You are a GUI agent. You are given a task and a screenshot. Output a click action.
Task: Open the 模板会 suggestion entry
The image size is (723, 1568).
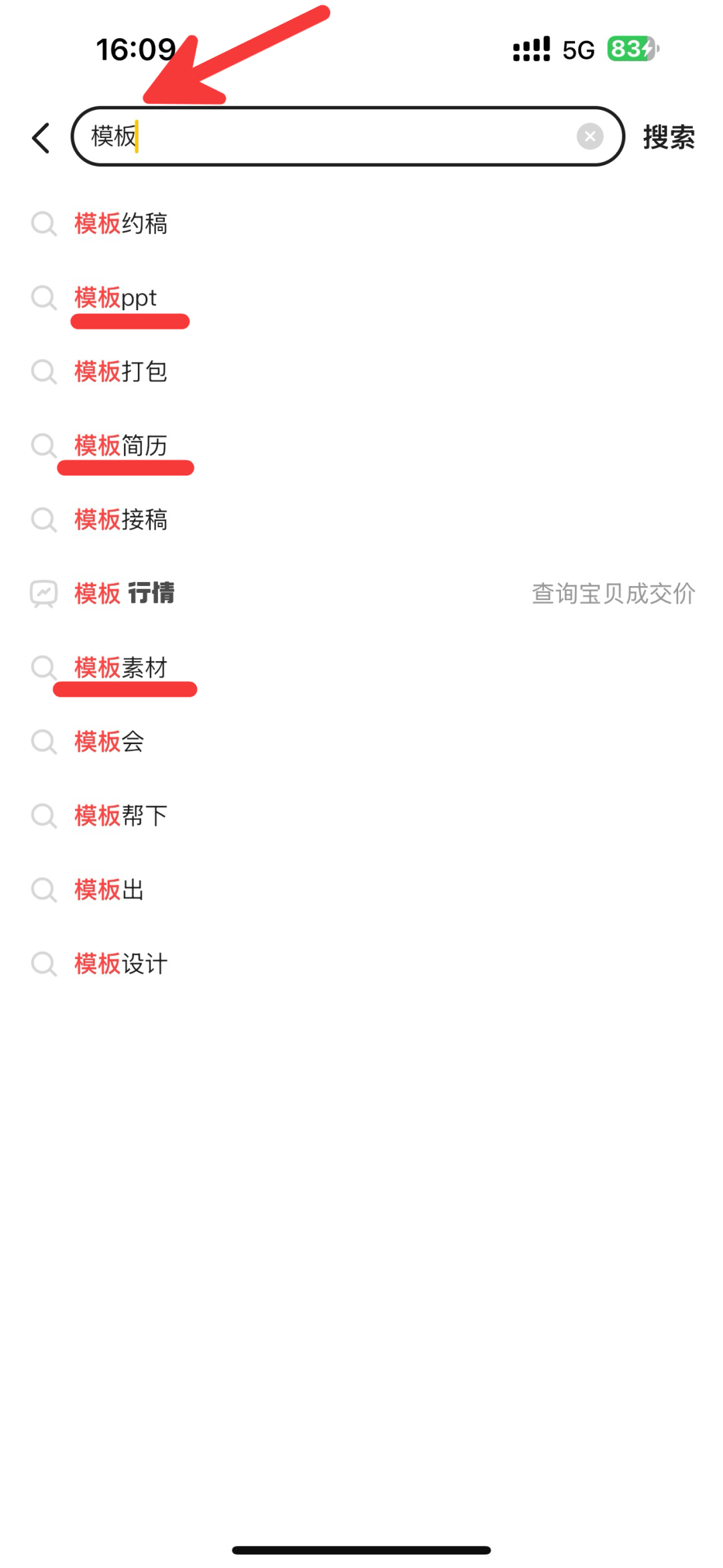click(109, 742)
